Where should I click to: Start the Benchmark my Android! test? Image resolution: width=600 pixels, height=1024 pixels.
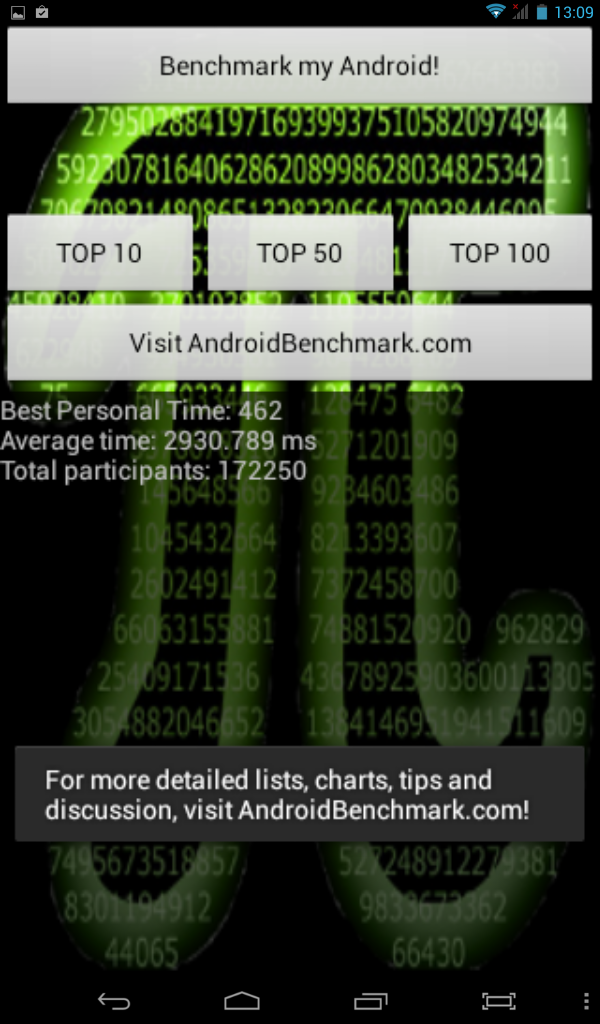[x=300, y=66]
